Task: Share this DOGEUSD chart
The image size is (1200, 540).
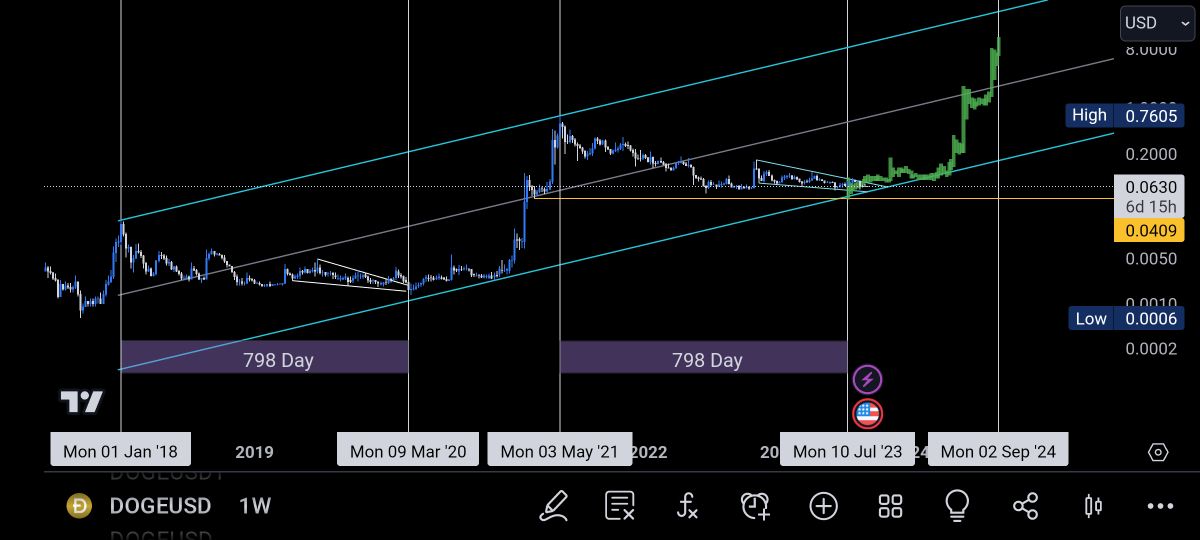Action: 1025,505
